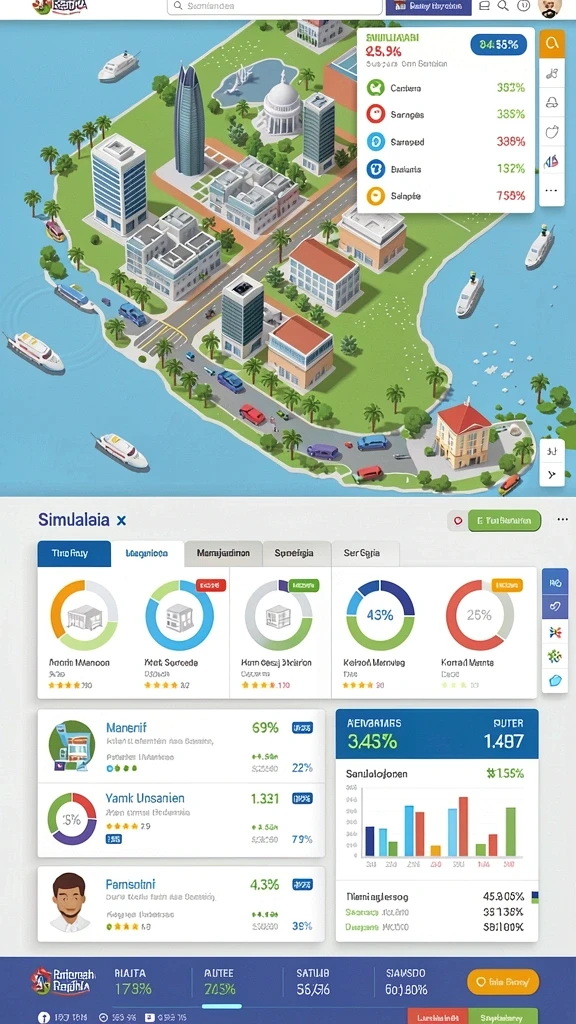This screenshot has height=1024, width=576.
Task: Open the search box at the top
Action: click(x=274, y=7)
